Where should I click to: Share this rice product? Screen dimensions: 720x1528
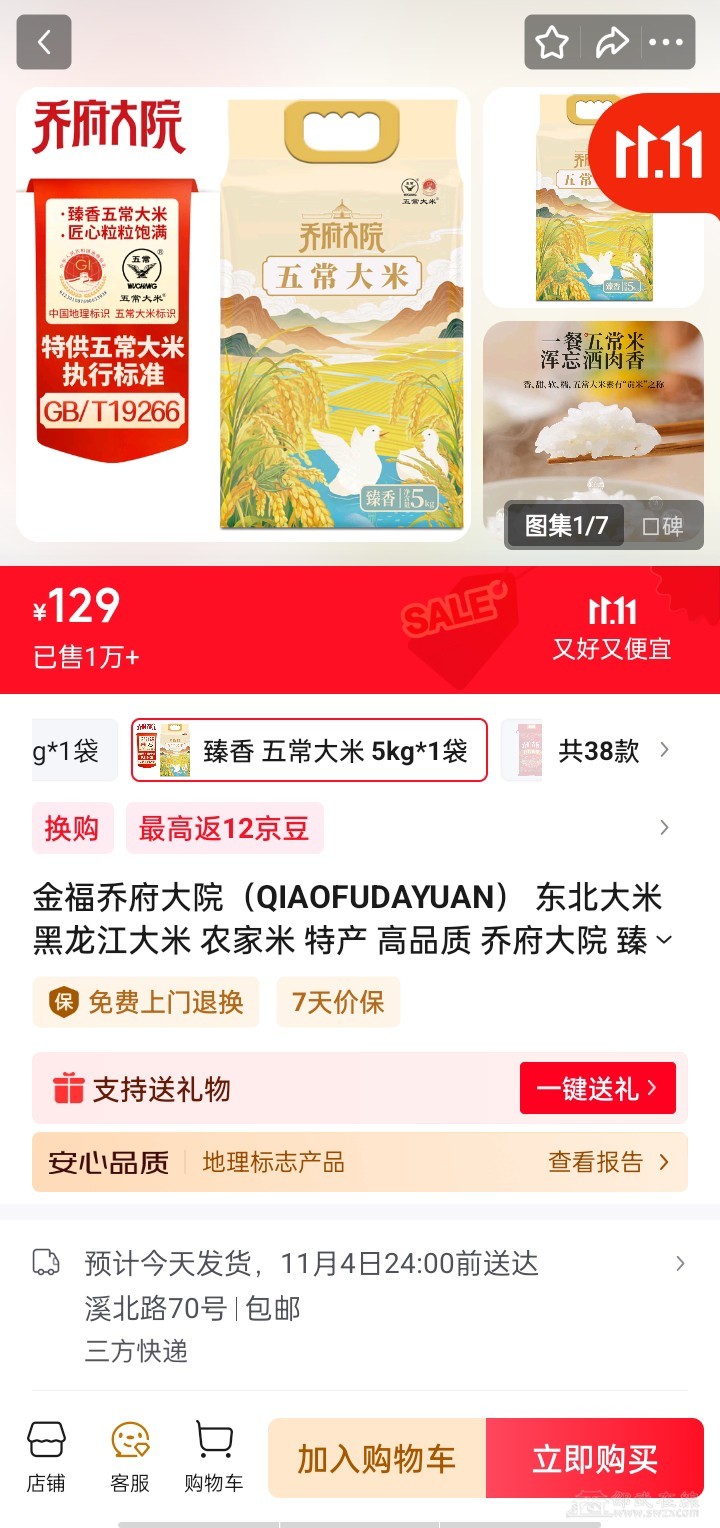(x=611, y=43)
